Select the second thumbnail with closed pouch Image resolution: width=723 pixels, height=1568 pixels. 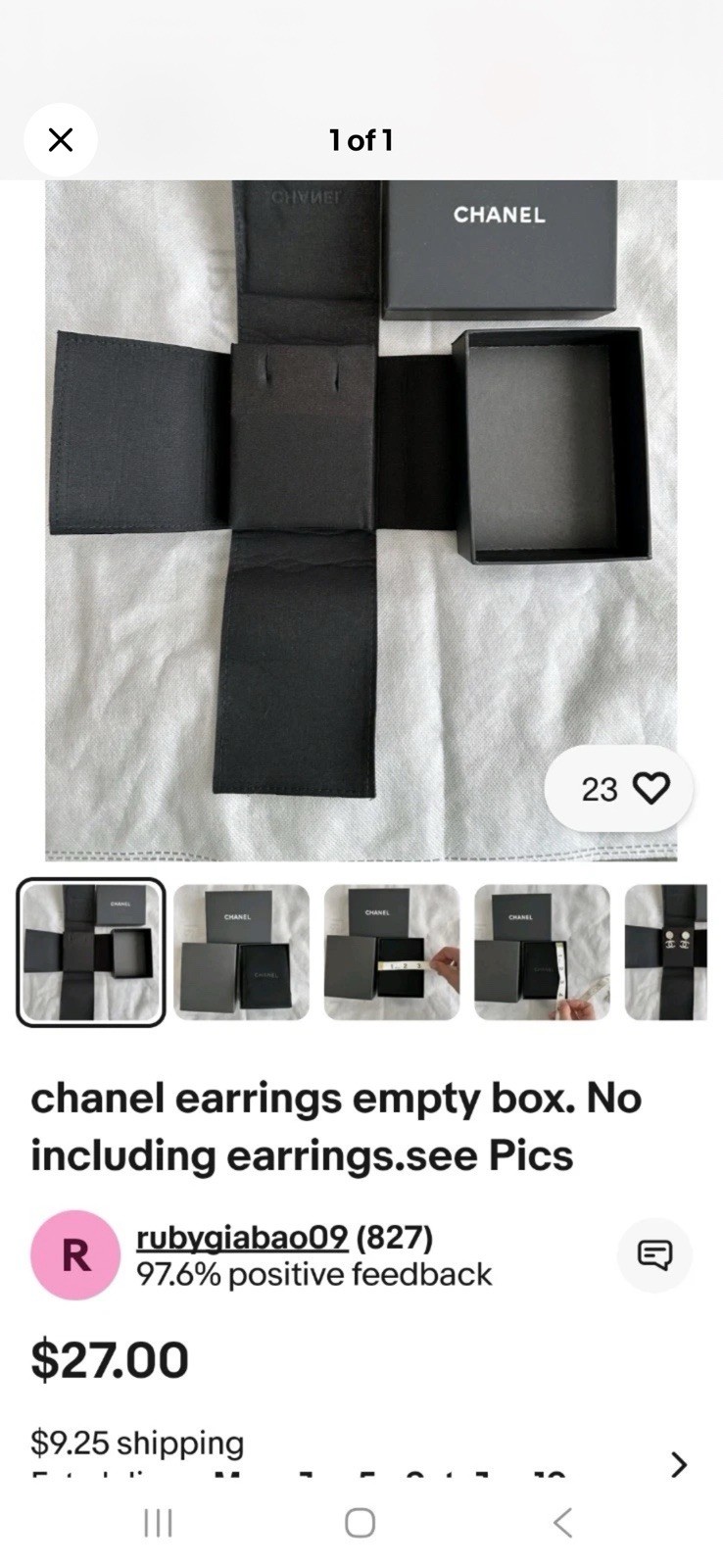pyautogui.click(x=241, y=952)
